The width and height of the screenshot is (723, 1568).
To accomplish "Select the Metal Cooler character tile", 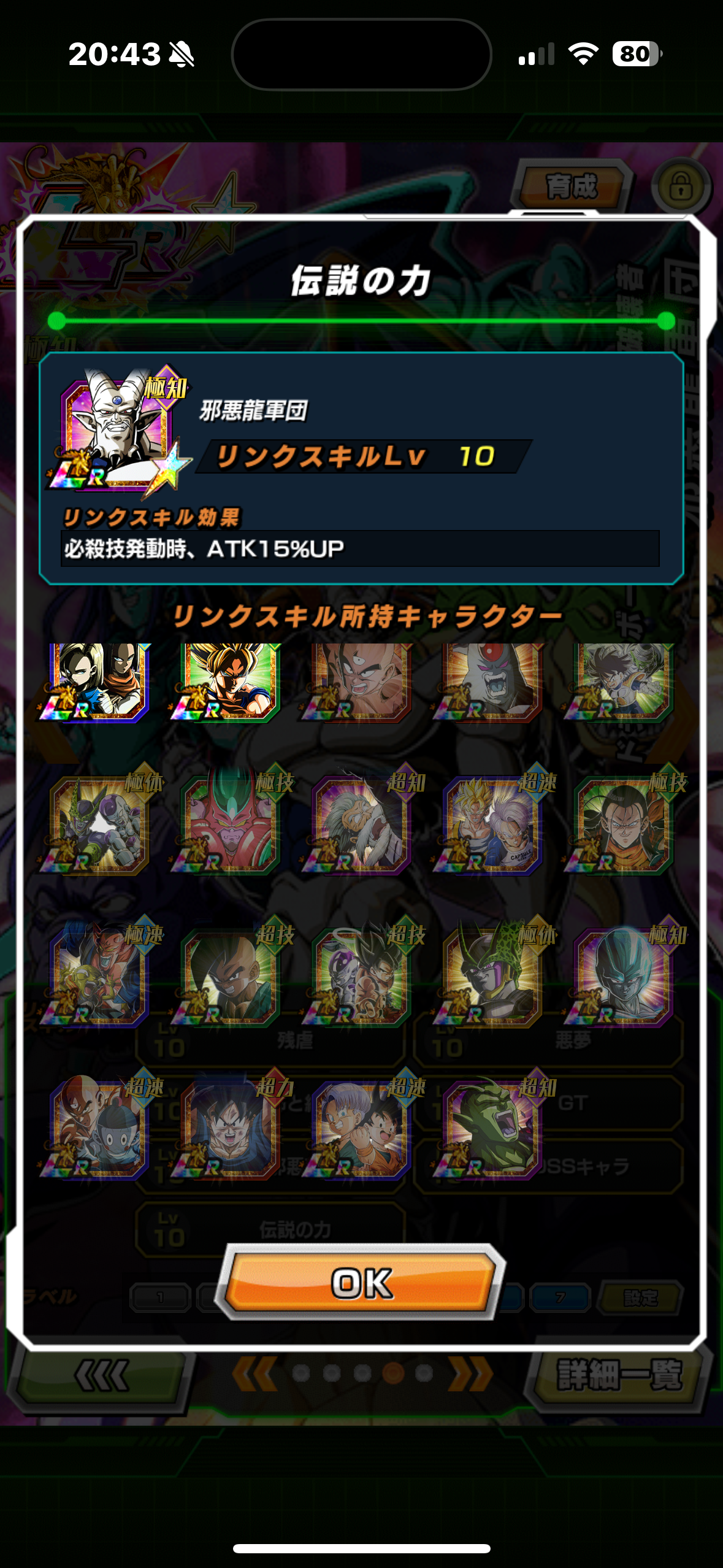I will pos(624,977).
